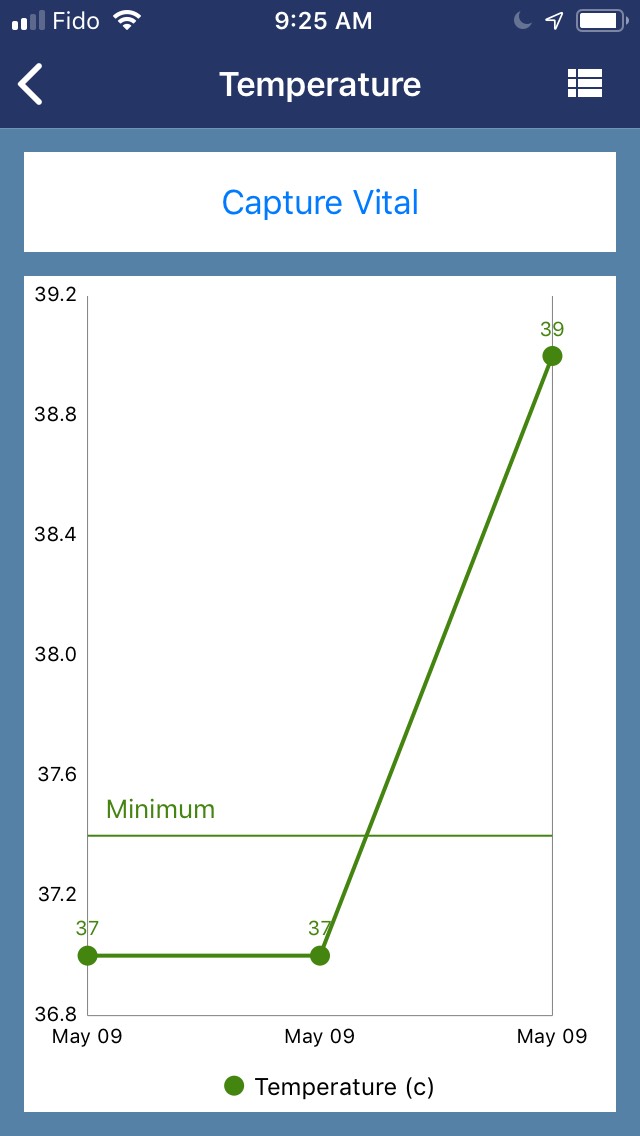Go back from the Temperature screen
Image resolution: width=640 pixels, height=1136 pixels.
(31, 84)
